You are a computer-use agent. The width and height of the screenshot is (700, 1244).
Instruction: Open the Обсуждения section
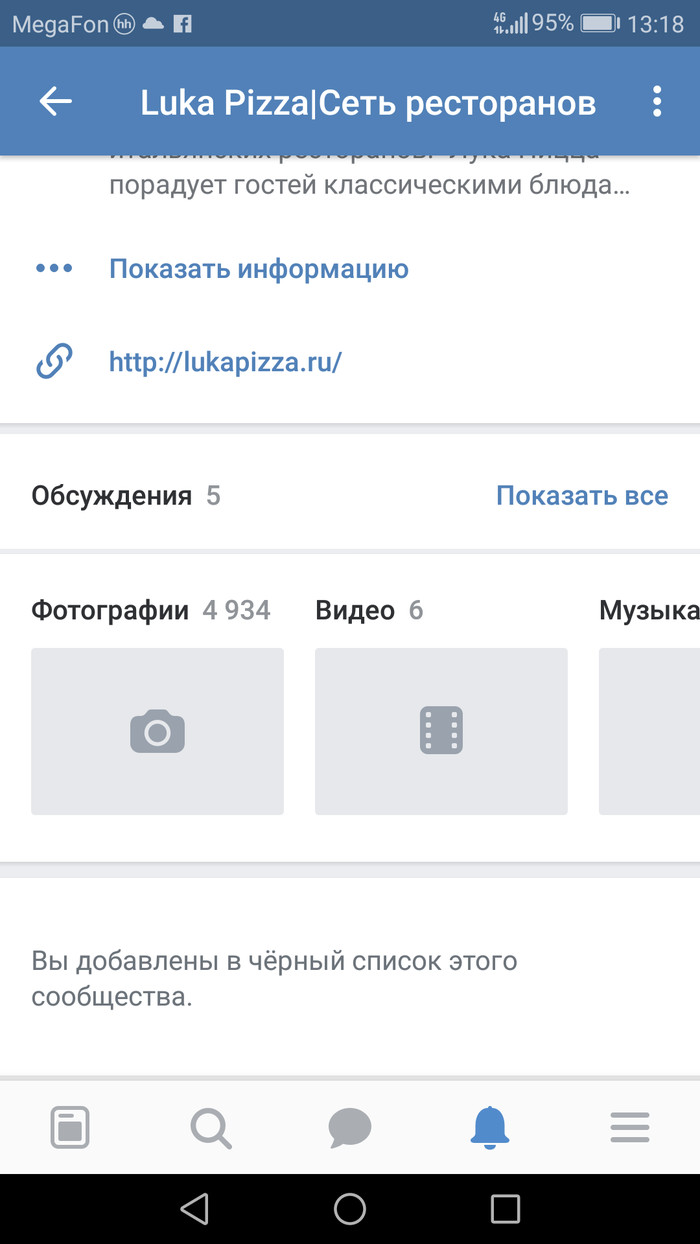tap(112, 495)
